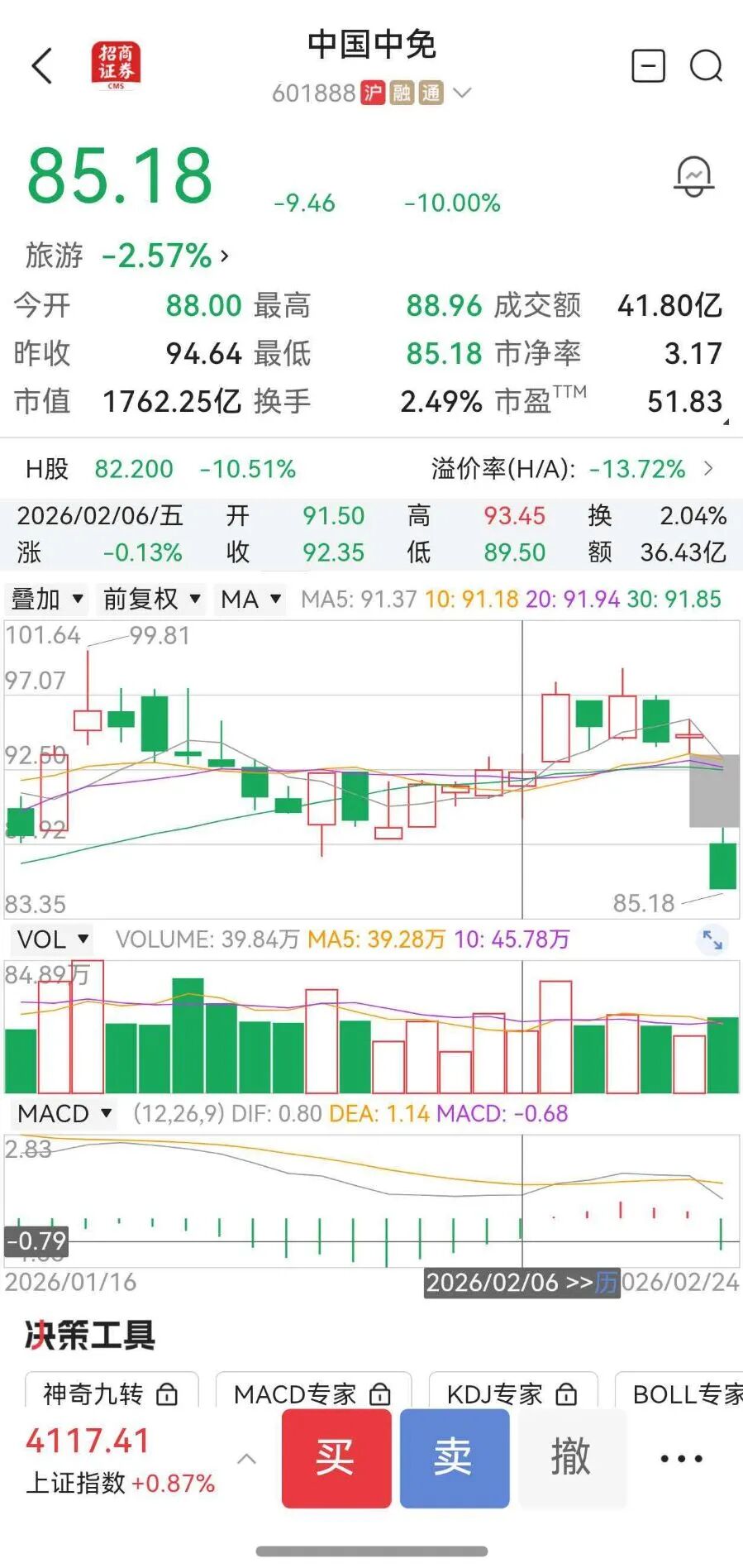The width and height of the screenshot is (743, 1568).
Task: Go back using the top-left arrow
Action: pos(42,66)
